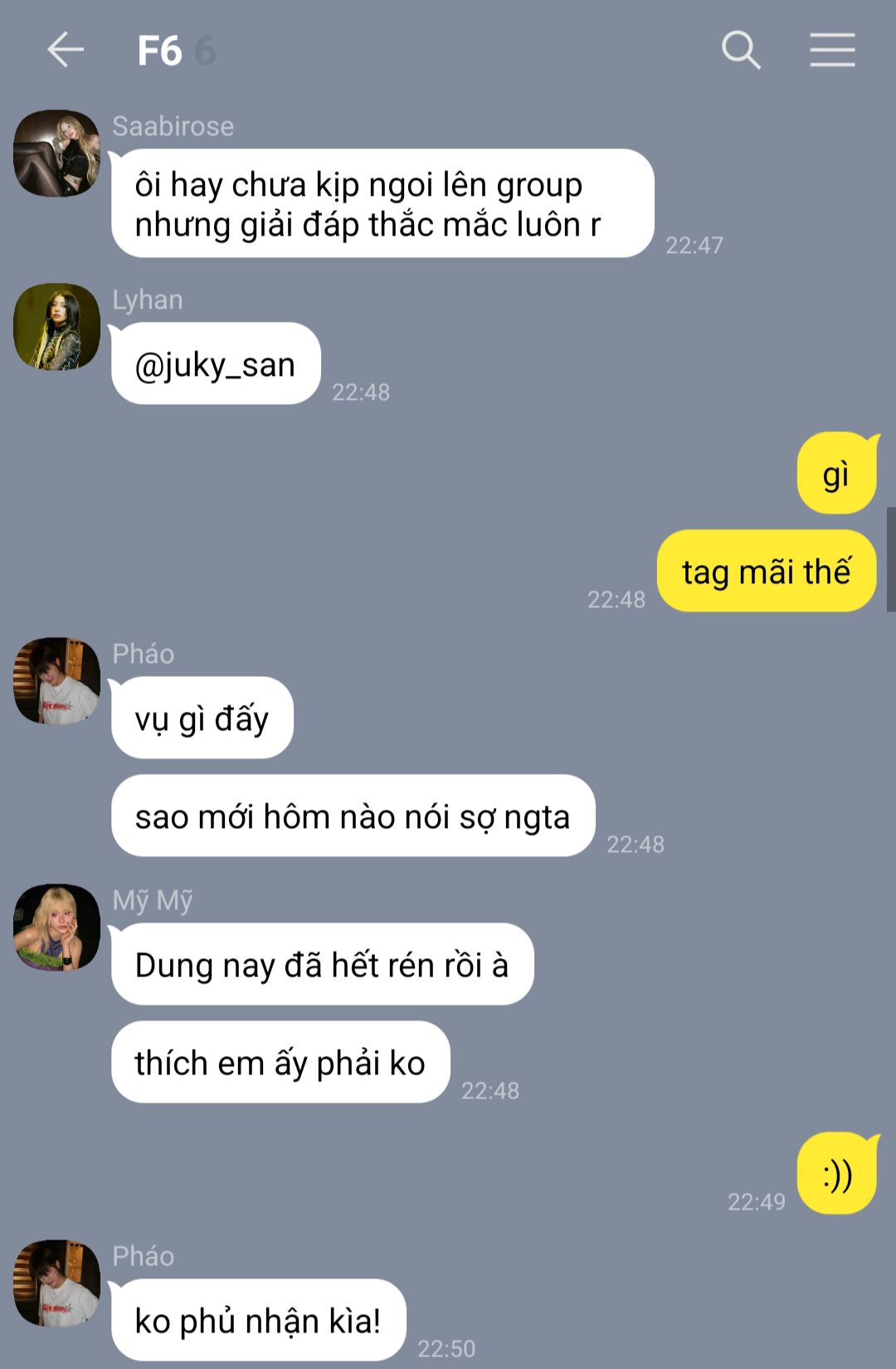The width and height of the screenshot is (896, 1369).
Task: Open Pháo's avatar beside "vụ gì đấy"
Action: [x=56, y=680]
